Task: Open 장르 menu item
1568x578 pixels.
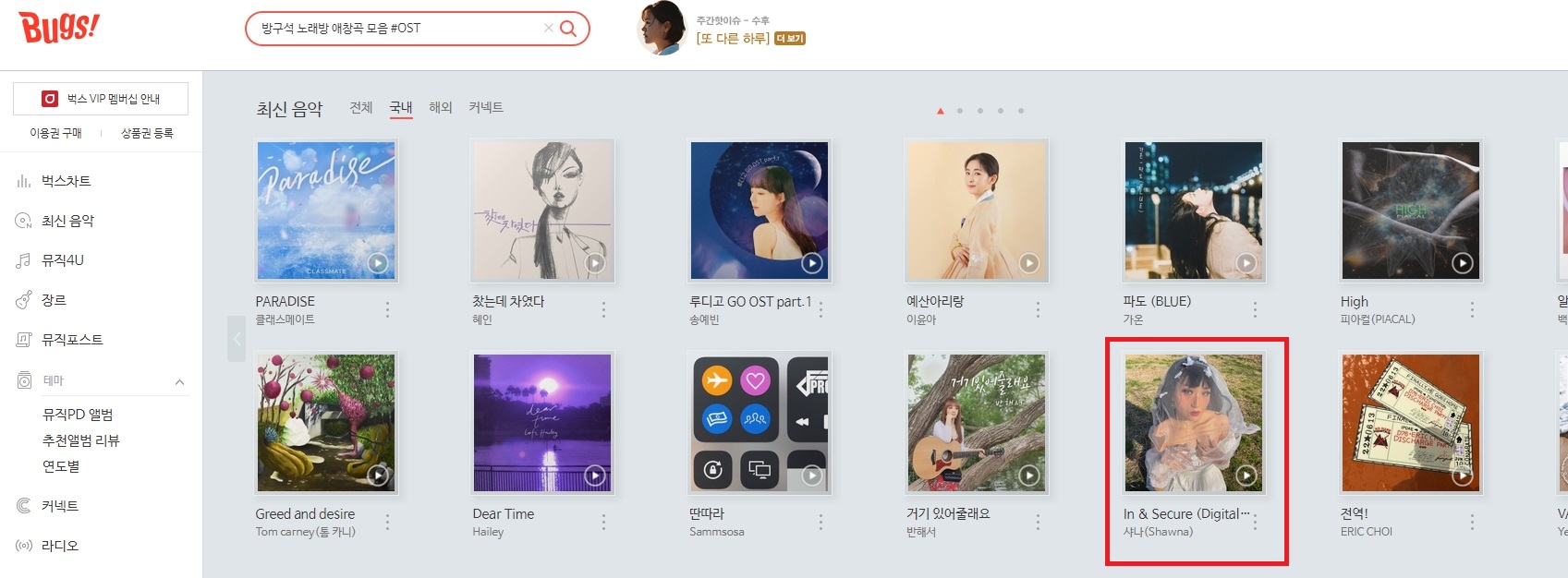Action: (54, 300)
